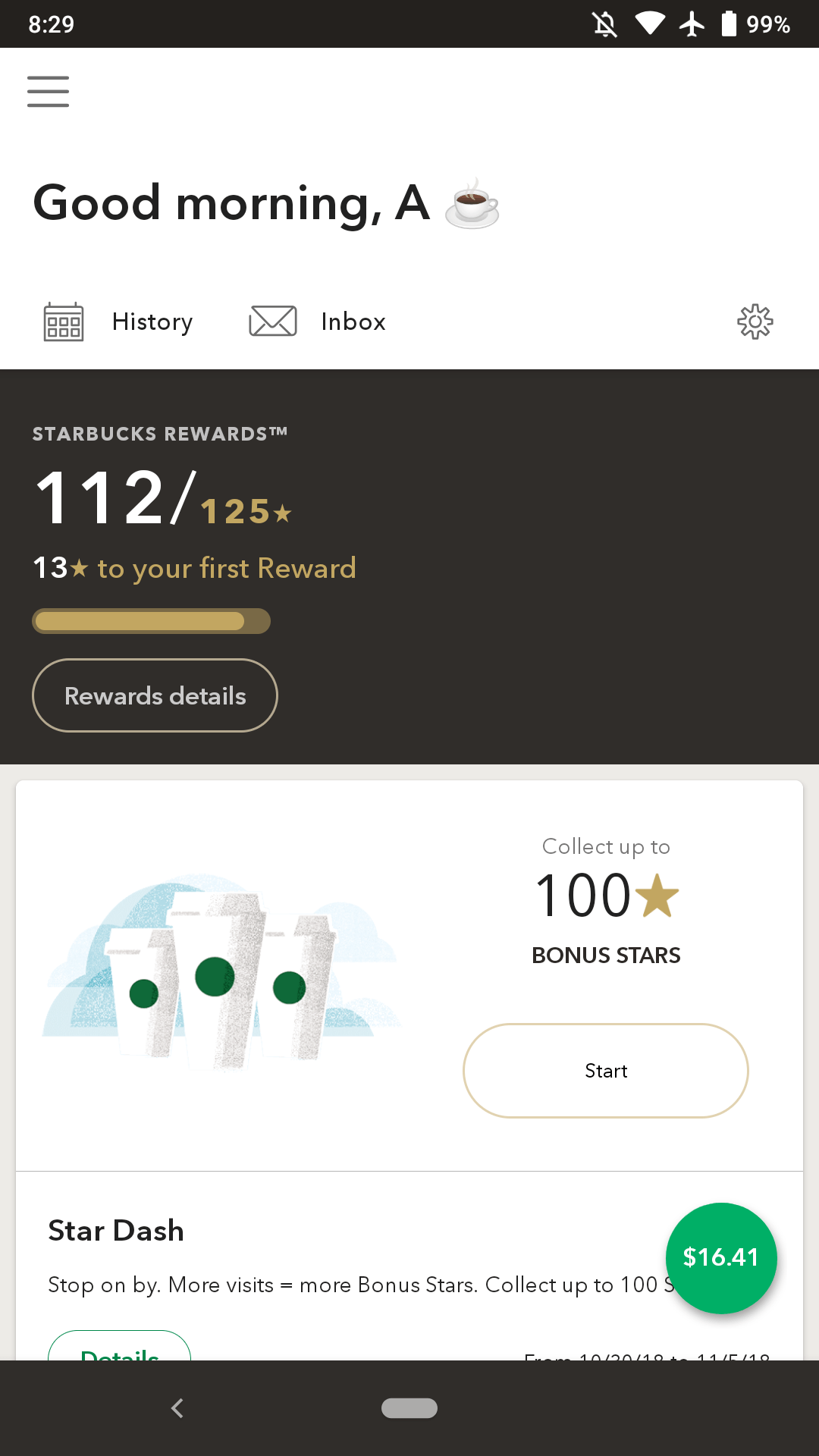Screen dimensions: 819x1456
Task: Tap the gold star next to 125
Action: coord(282,514)
